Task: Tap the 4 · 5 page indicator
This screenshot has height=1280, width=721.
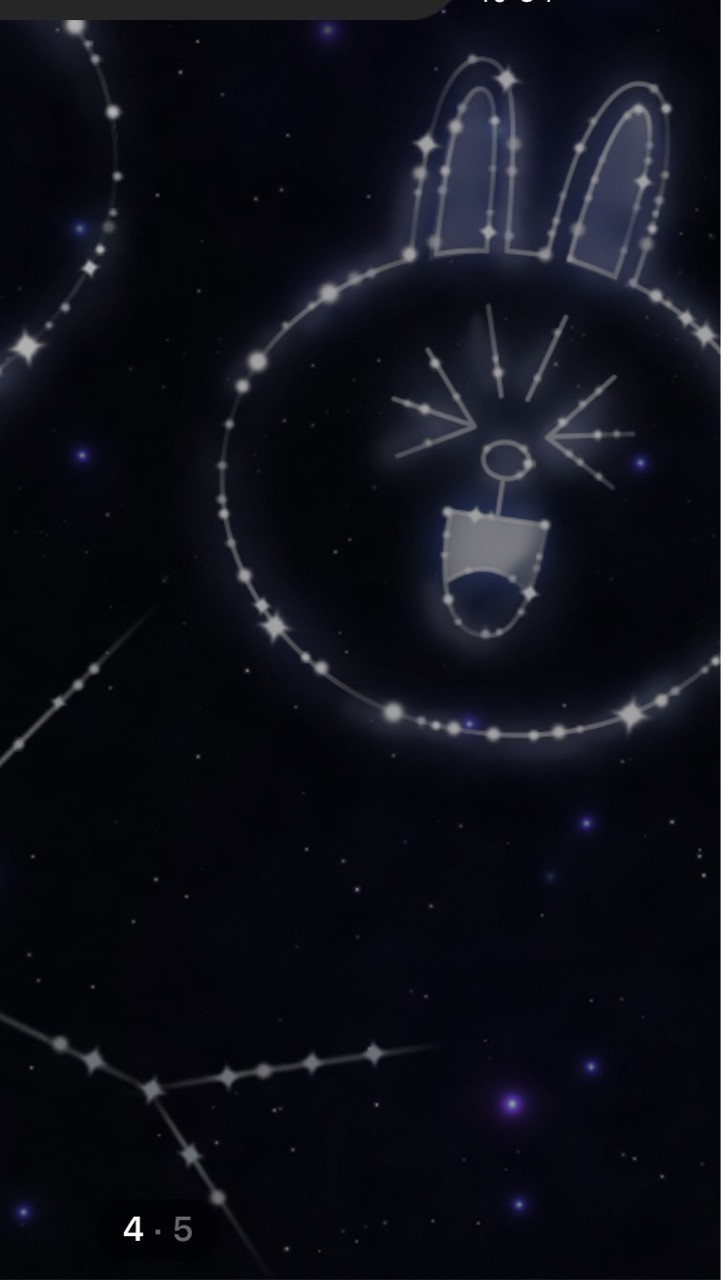Action: point(157,1229)
